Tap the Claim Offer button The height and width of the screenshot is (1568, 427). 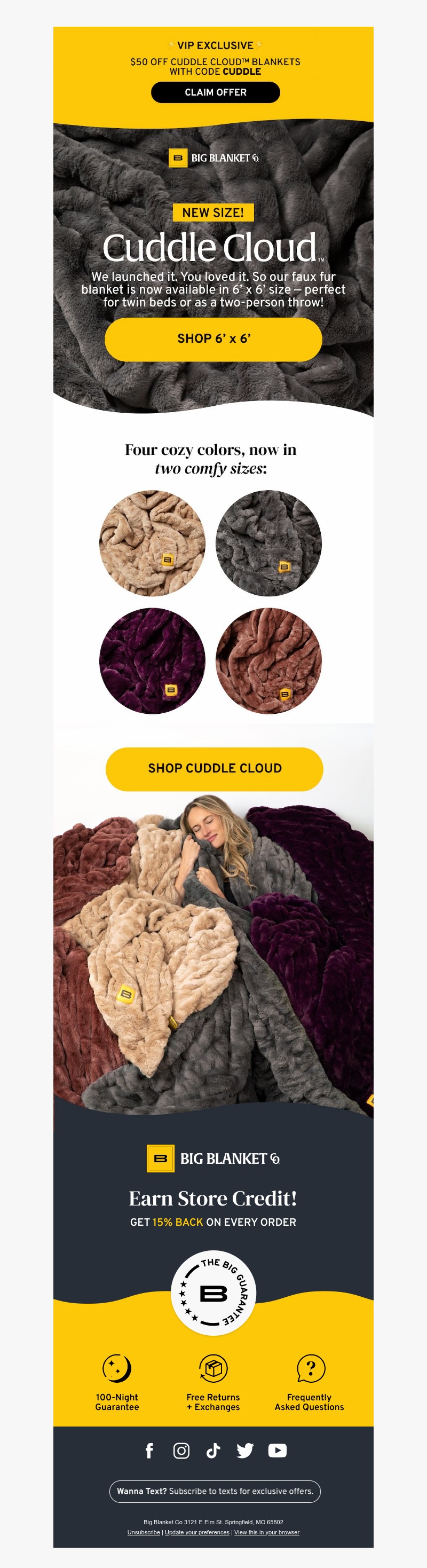pyautogui.click(x=215, y=92)
